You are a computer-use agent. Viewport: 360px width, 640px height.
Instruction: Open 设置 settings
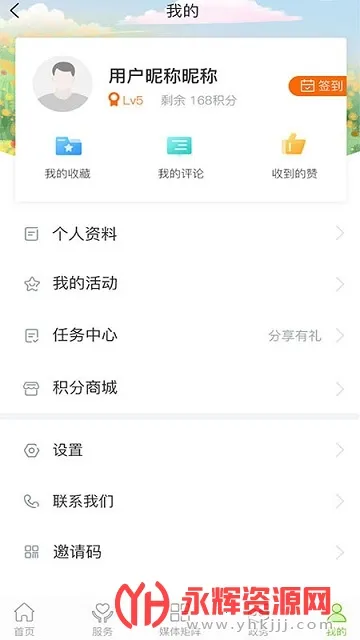click(x=180, y=450)
